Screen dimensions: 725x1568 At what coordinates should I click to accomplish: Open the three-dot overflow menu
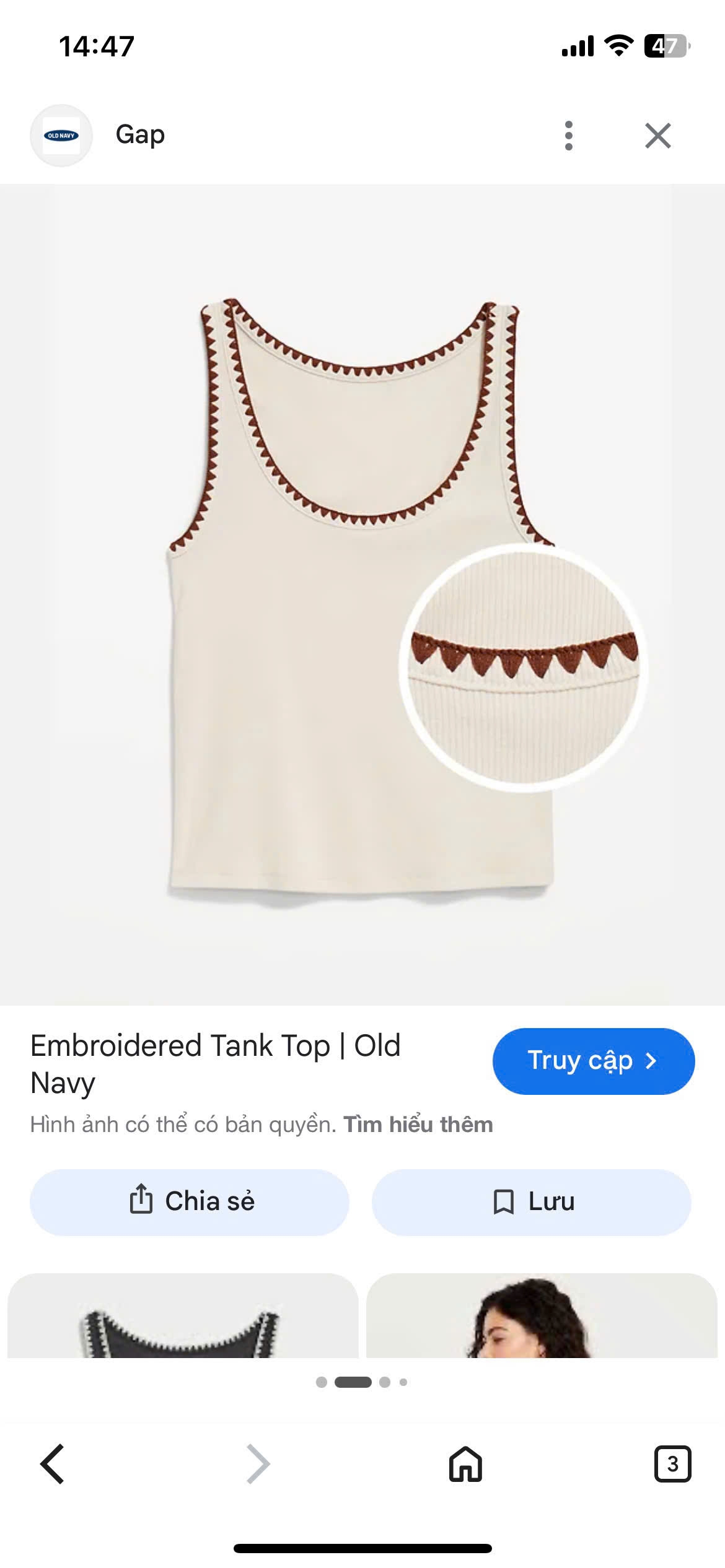(x=569, y=136)
